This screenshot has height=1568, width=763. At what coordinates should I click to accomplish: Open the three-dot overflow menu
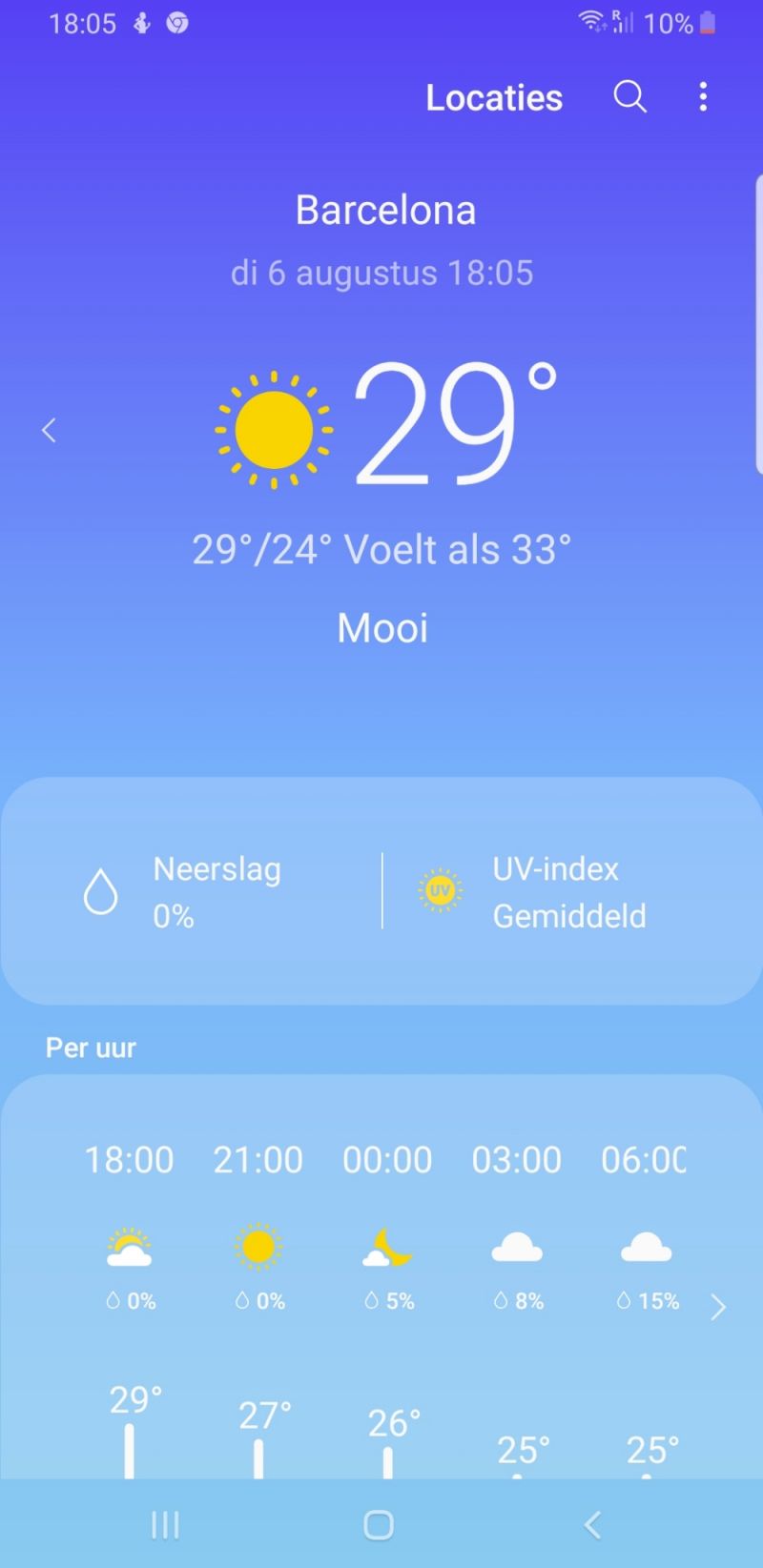point(703,96)
